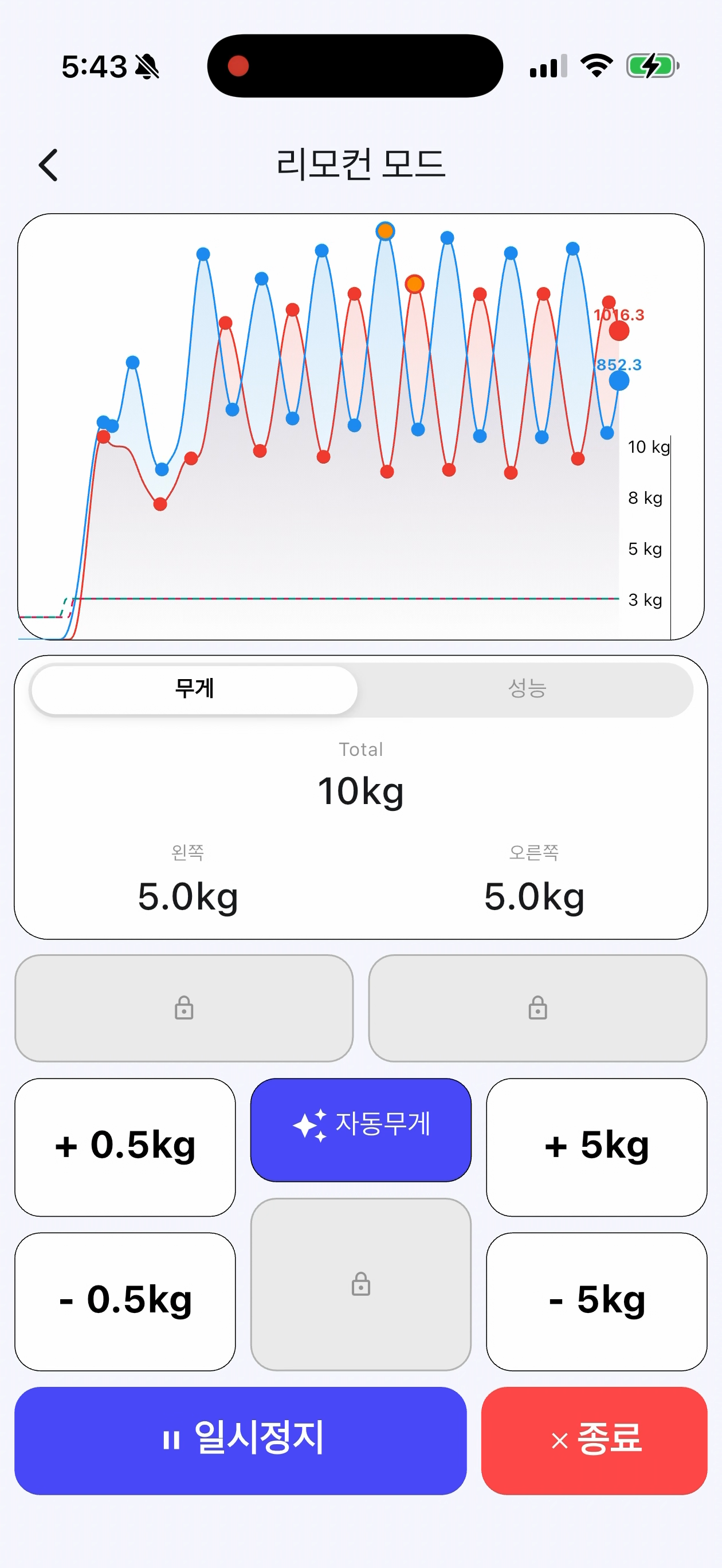Pause the workout with 일시정지
Image resolution: width=722 pixels, height=1568 pixels.
241,1440
